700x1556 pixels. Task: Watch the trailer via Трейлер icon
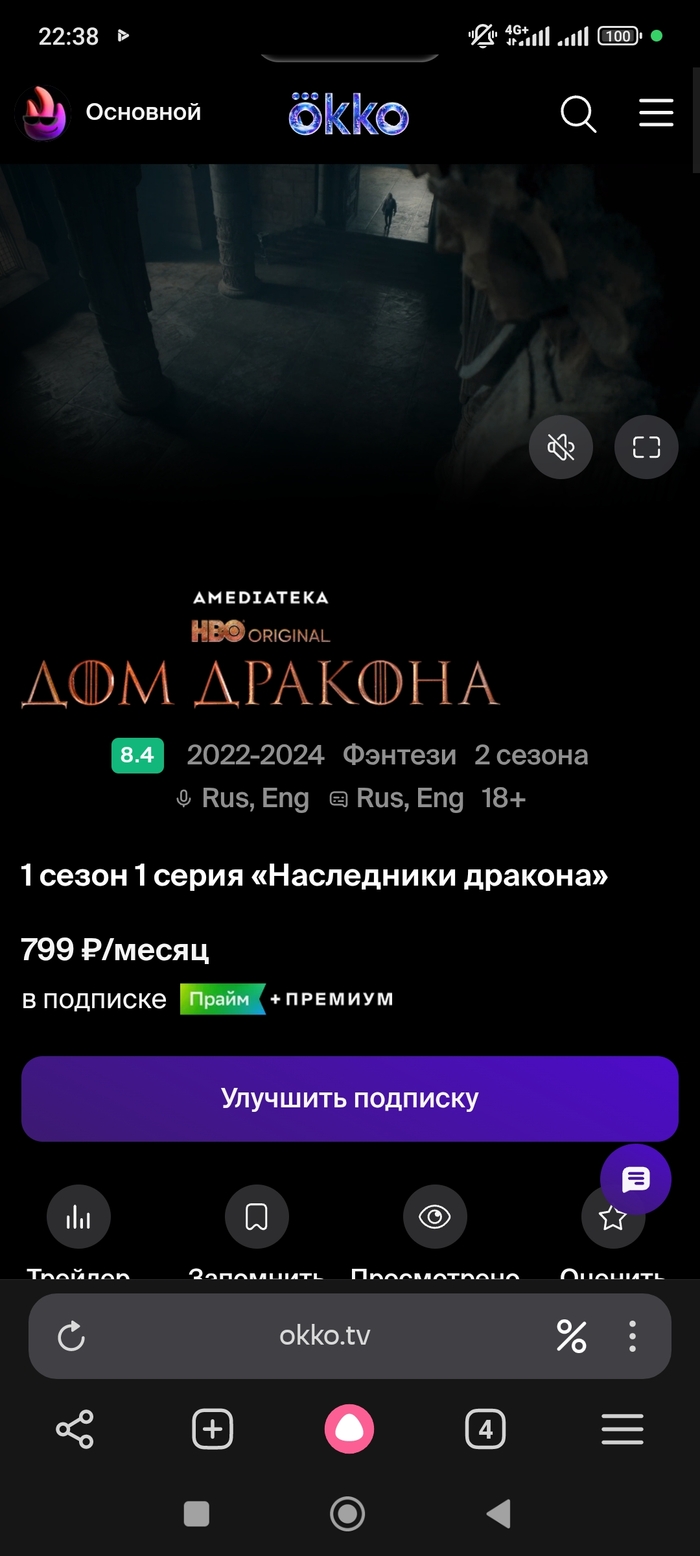78,1216
